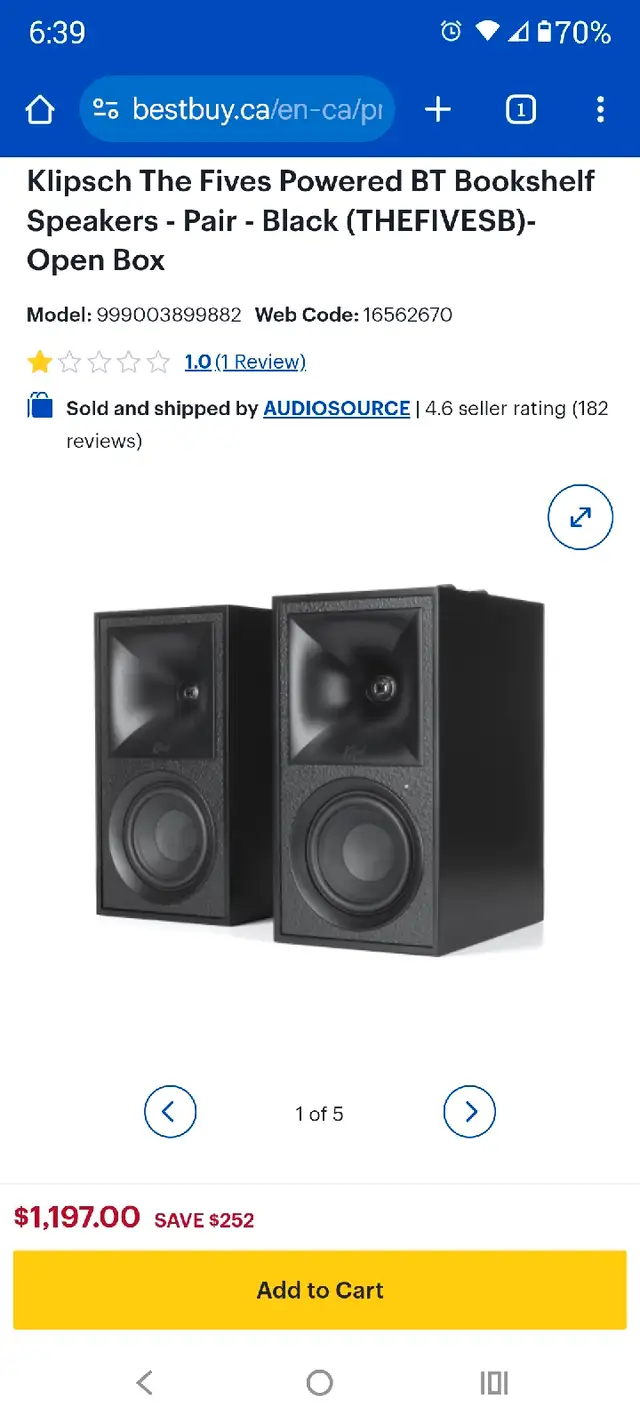
Task: Show the previous product image
Action: pyautogui.click(x=170, y=1111)
